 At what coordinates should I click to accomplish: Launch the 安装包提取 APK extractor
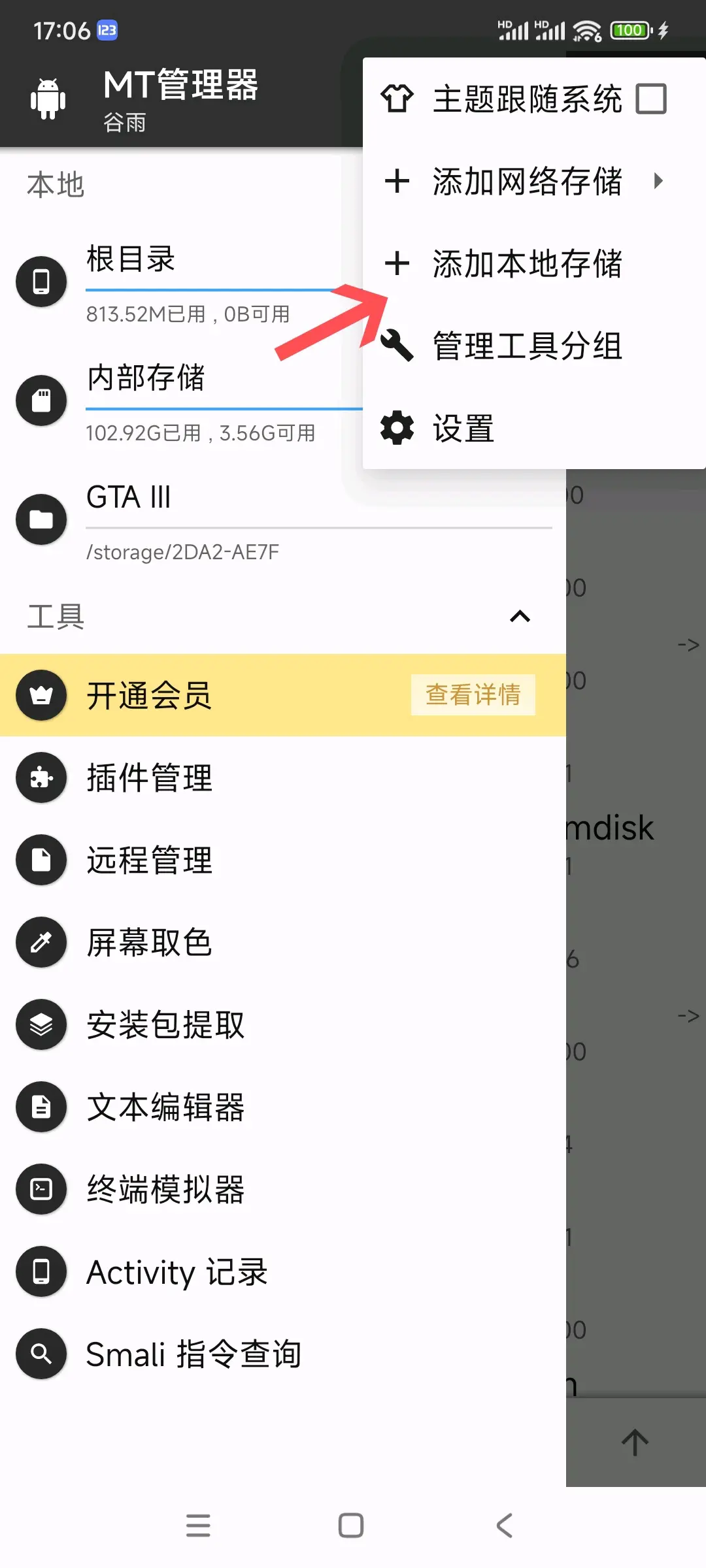point(166,1024)
